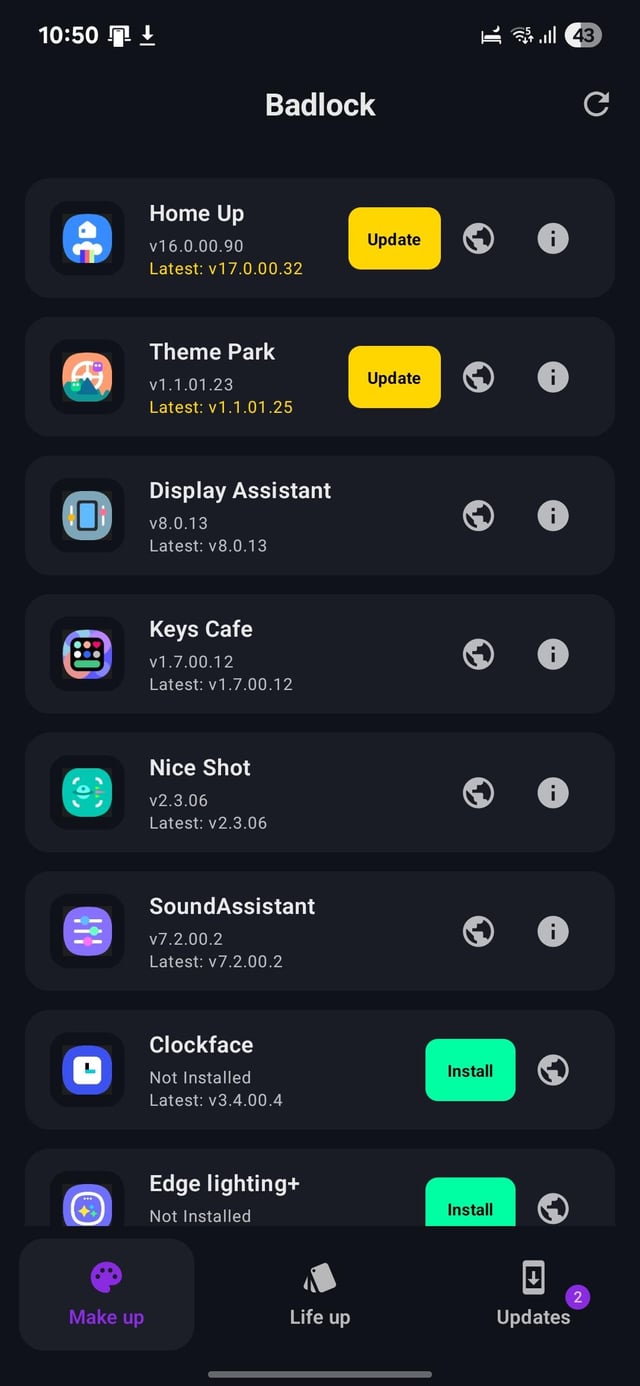Screen dimensions: 640x1386
Task: Open the globe icon for Nice Shot
Action: coord(478,793)
